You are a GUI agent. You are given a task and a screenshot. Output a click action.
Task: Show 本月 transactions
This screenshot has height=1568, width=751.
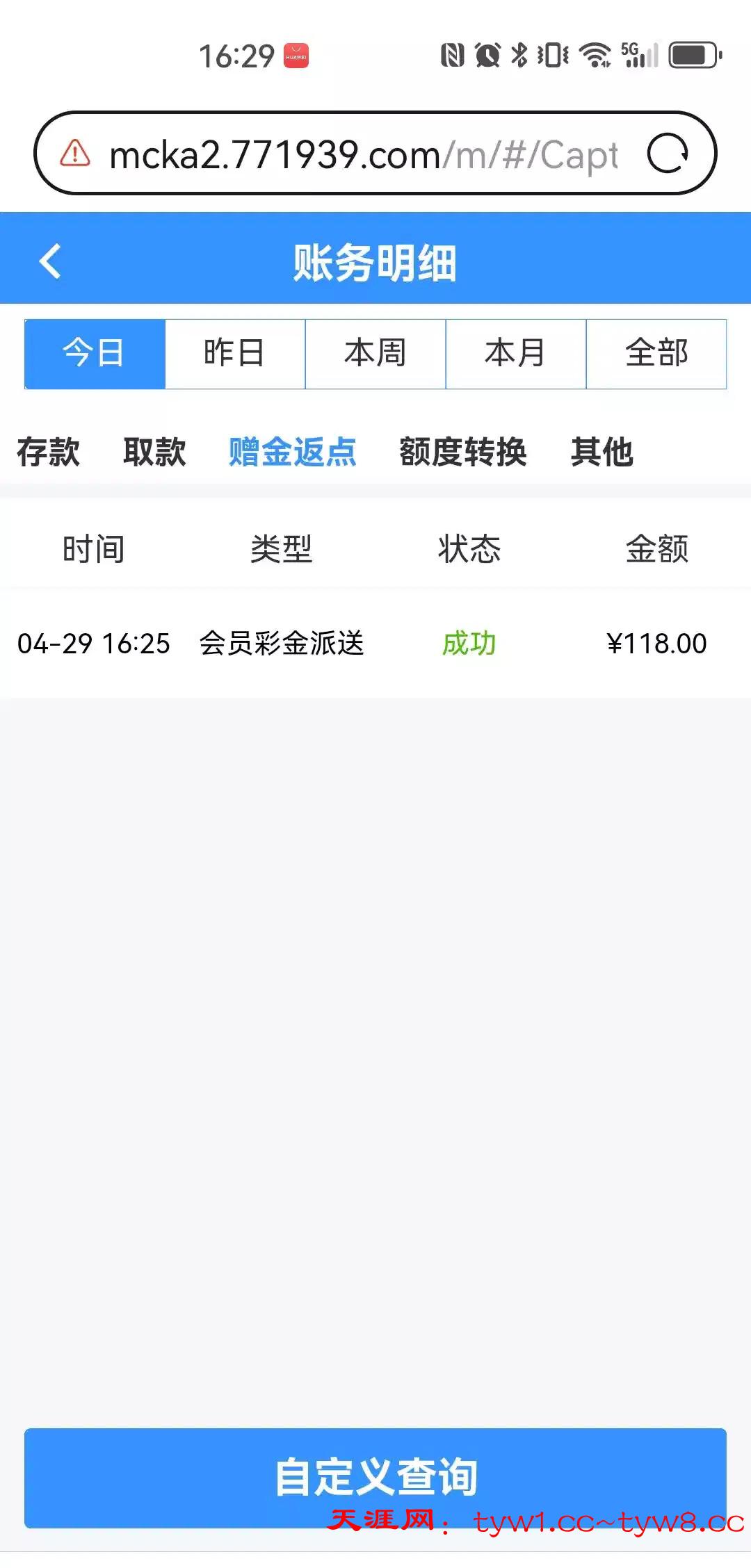tap(516, 353)
